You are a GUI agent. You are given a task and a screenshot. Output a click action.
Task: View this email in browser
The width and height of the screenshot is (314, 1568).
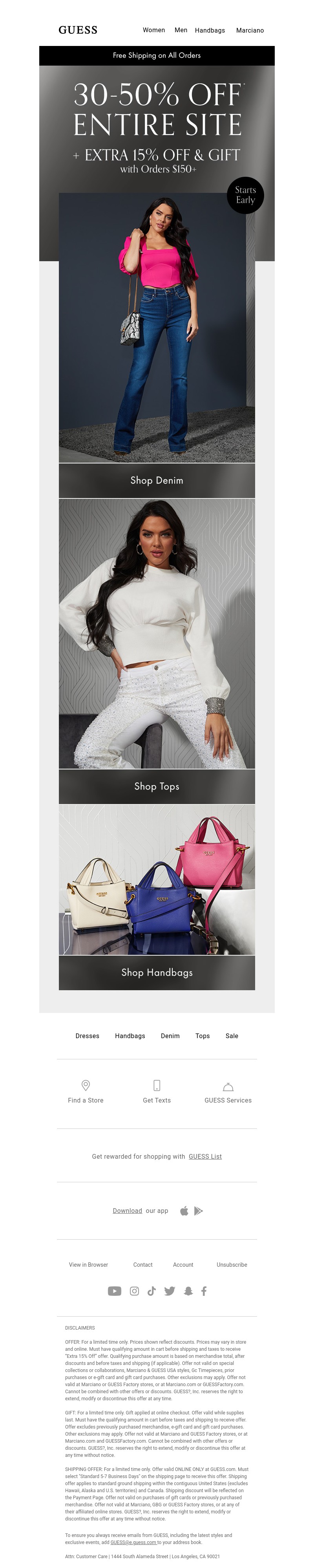coord(88,1264)
